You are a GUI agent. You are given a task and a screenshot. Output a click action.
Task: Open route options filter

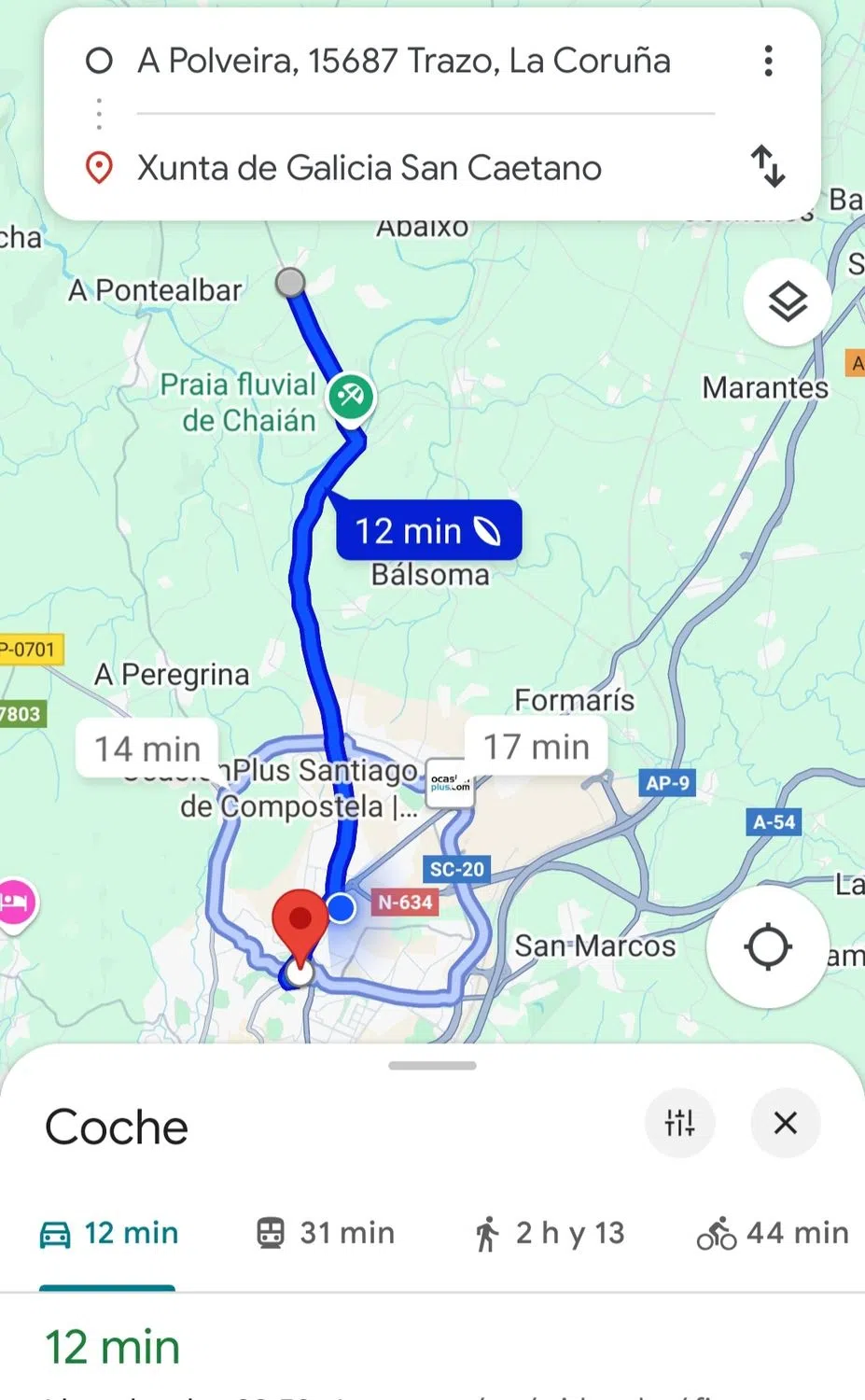pyautogui.click(x=679, y=1123)
